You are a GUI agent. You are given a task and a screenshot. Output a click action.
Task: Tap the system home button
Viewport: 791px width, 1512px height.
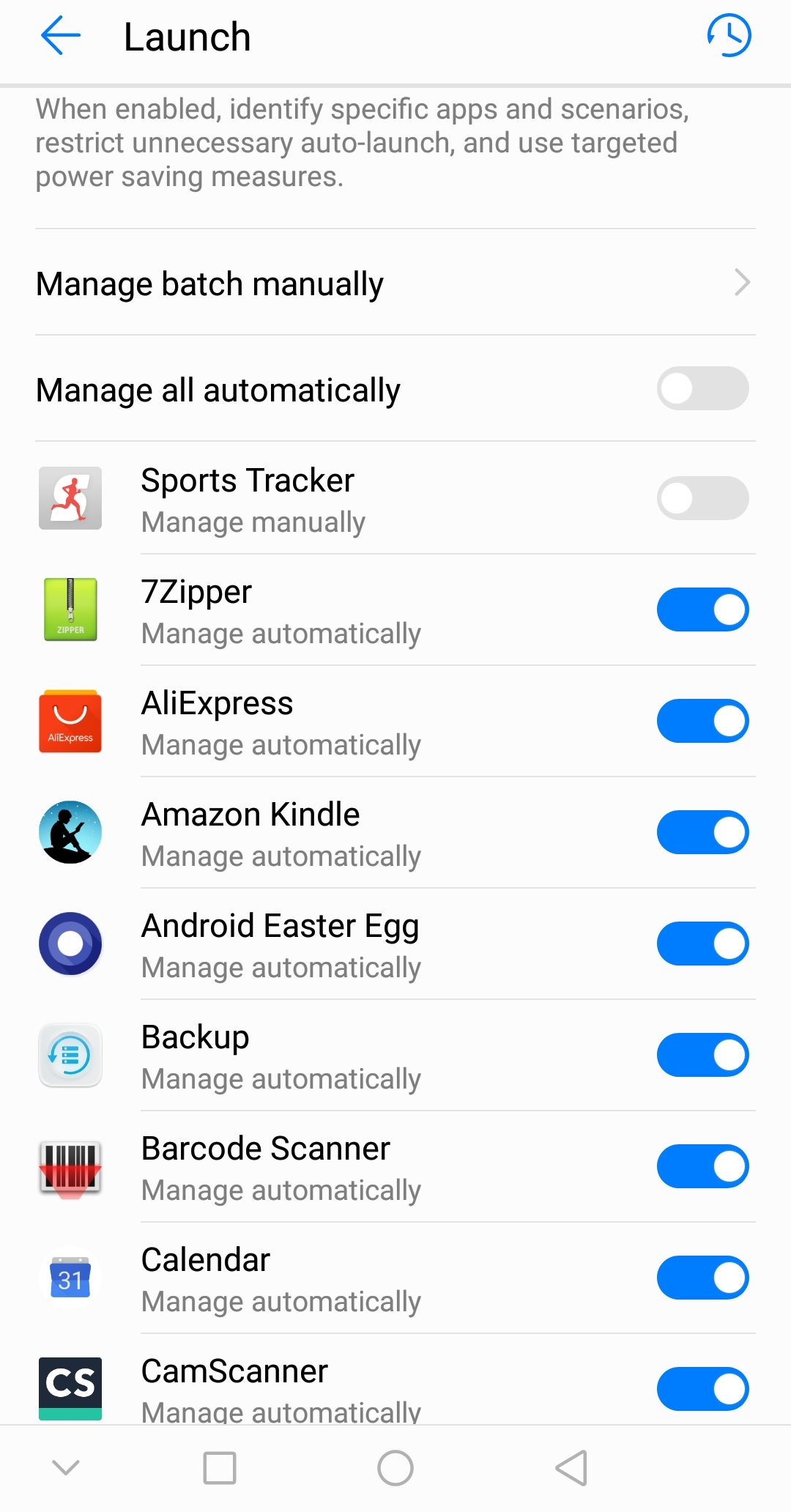395,1468
